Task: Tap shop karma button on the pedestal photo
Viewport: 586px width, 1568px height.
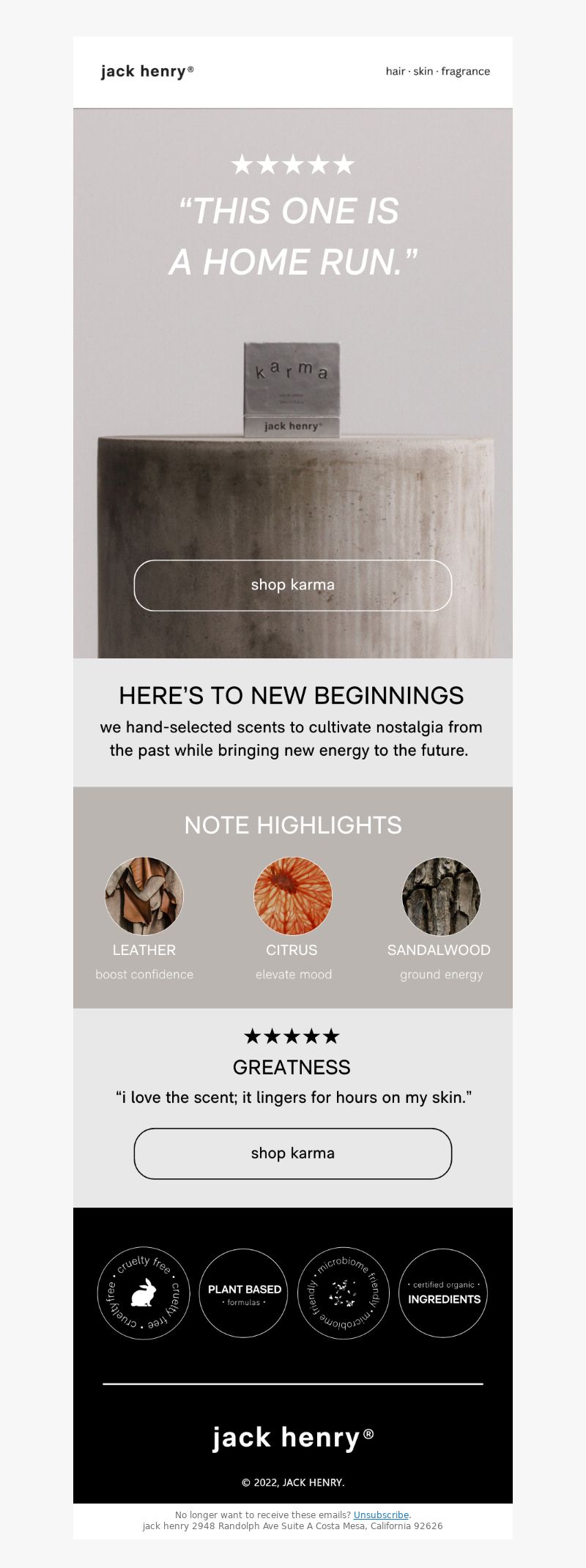Action: pos(293,585)
